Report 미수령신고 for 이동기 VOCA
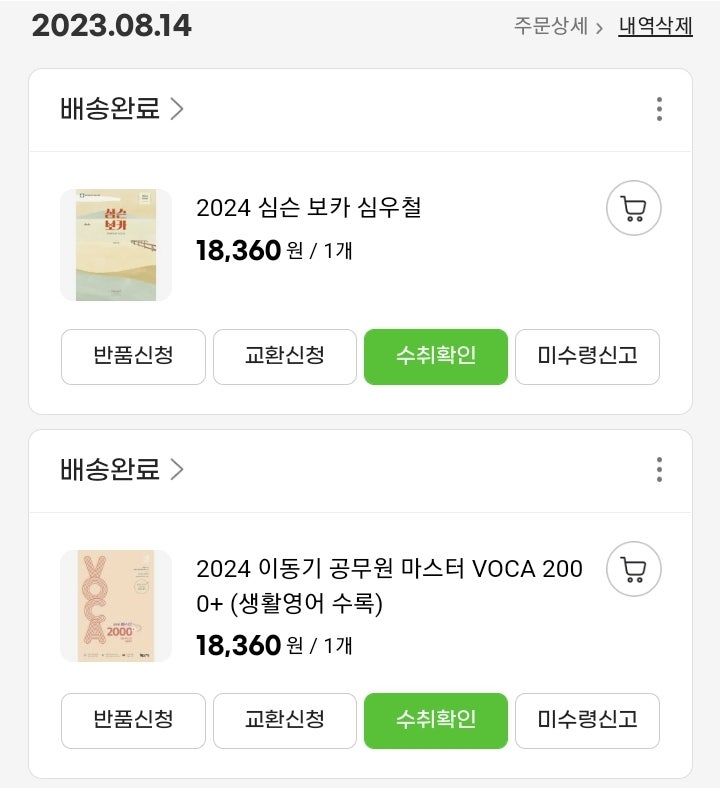The width and height of the screenshot is (720, 788). (587, 720)
